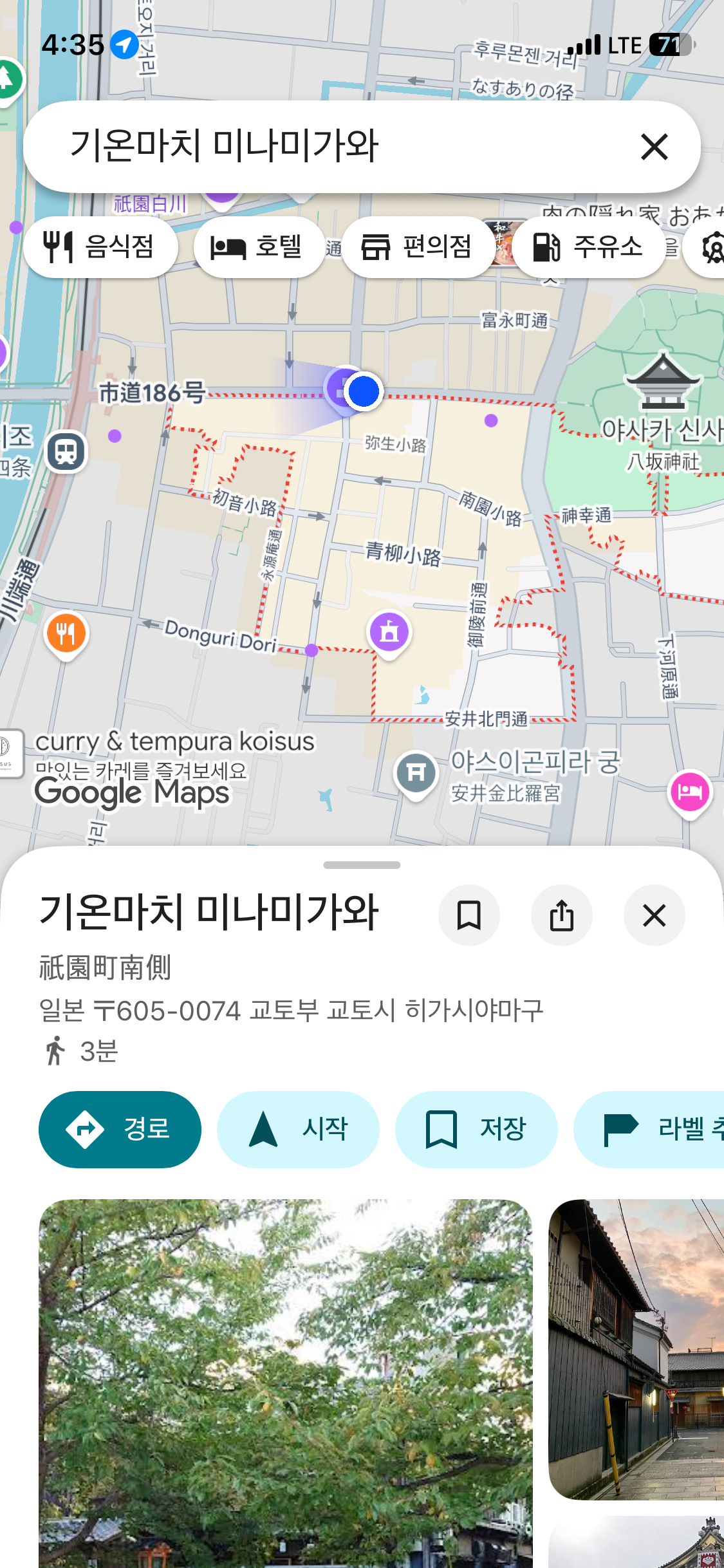The width and height of the screenshot is (724, 1568).
Task: Select the 호텔 hotel chip
Action: coord(259,247)
